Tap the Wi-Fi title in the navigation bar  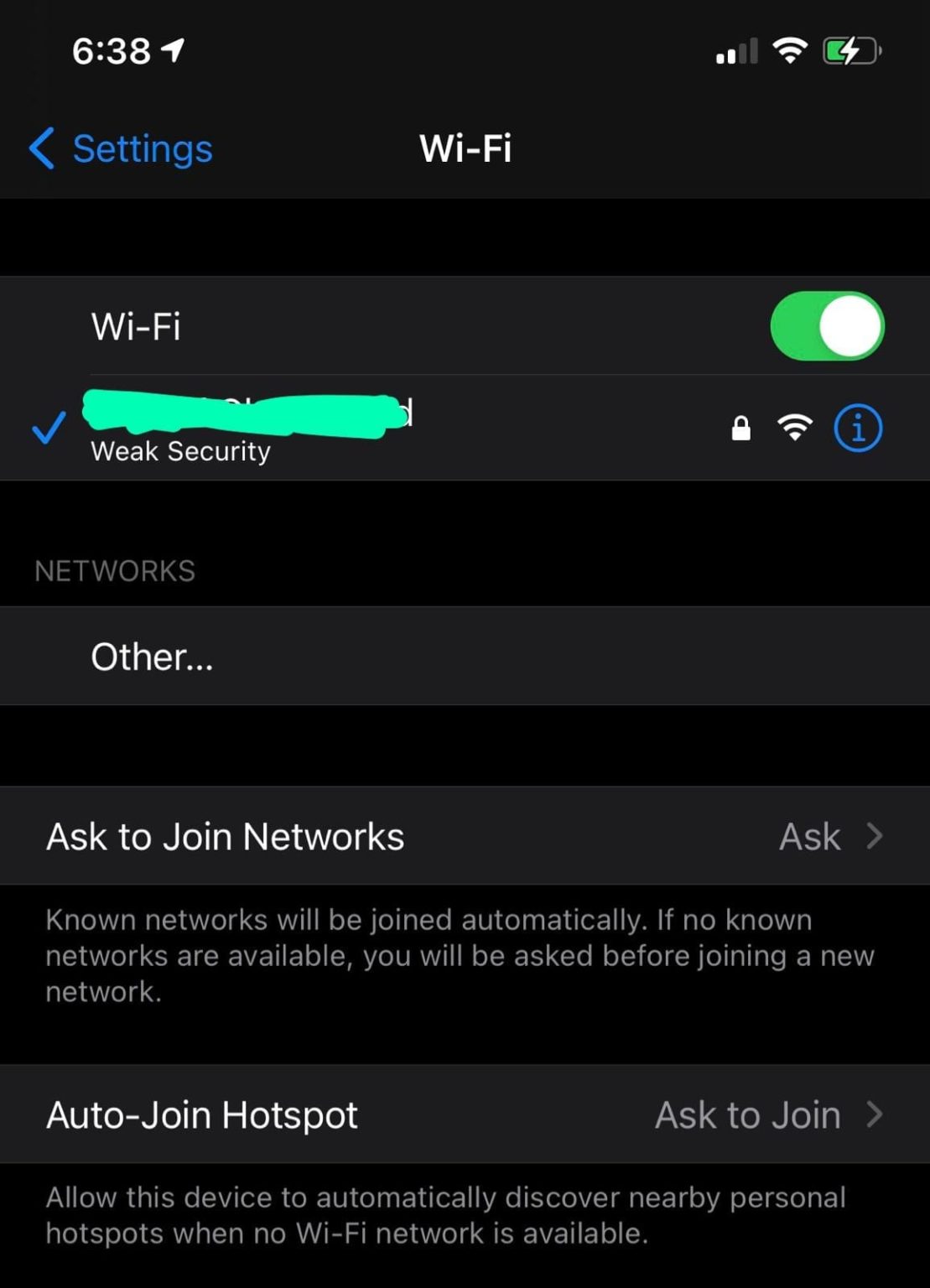coord(465,148)
